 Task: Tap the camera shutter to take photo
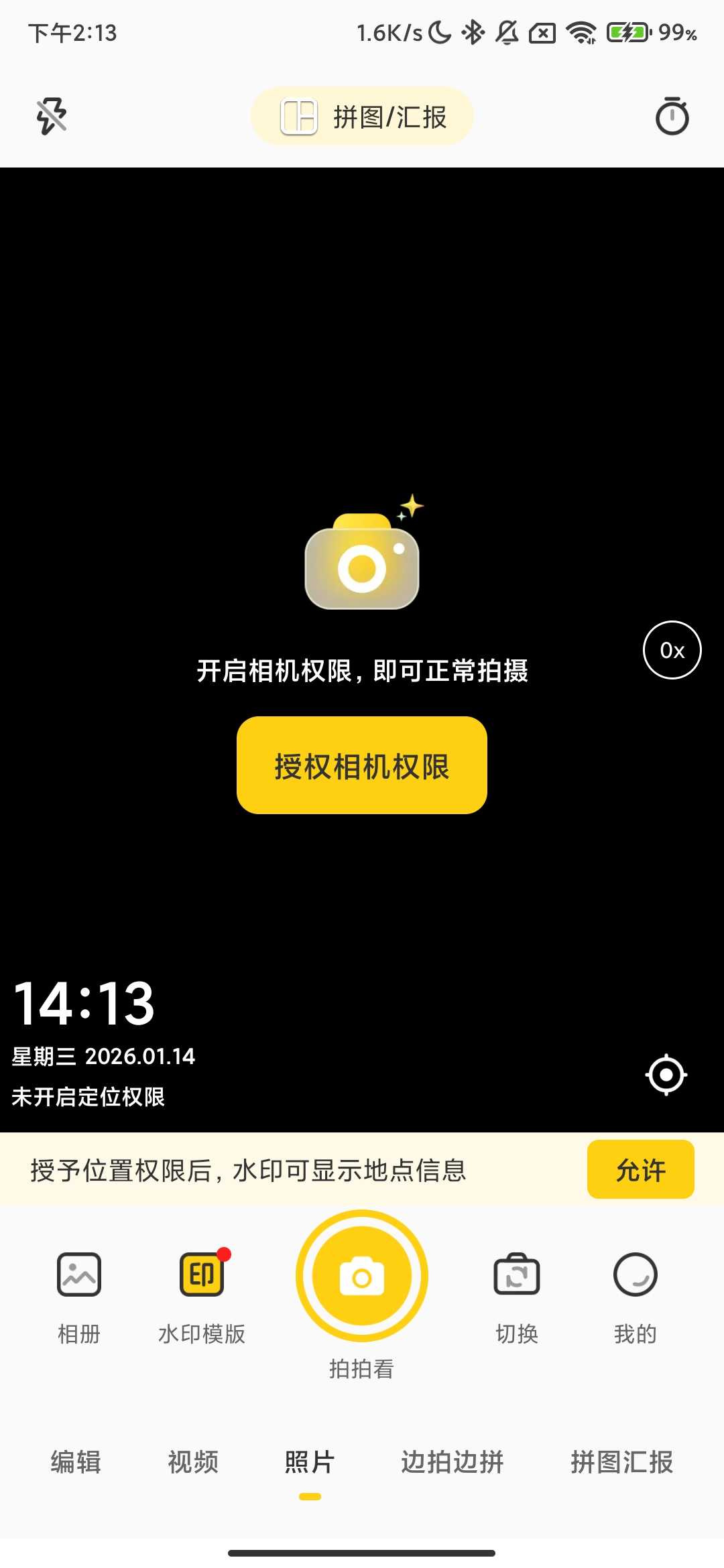click(x=361, y=1276)
